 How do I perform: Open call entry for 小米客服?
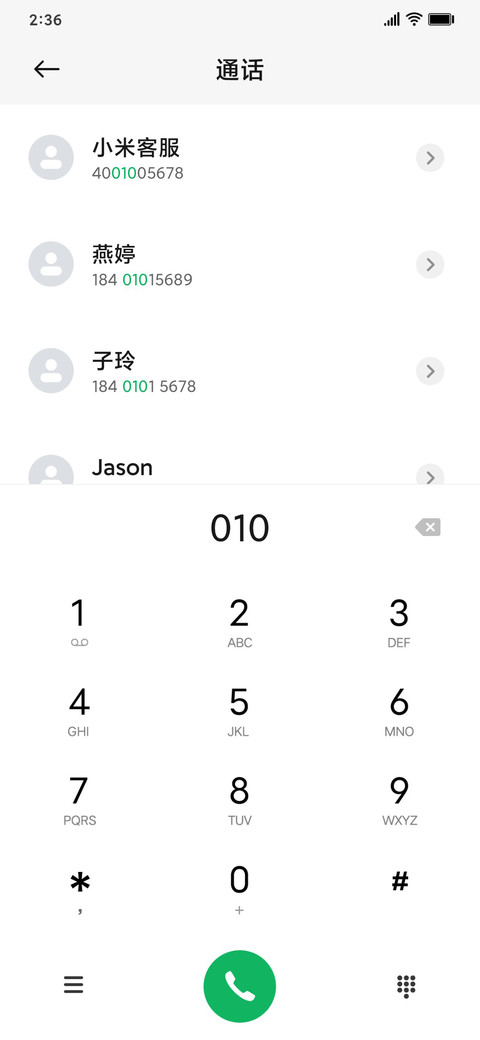click(x=240, y=158)
